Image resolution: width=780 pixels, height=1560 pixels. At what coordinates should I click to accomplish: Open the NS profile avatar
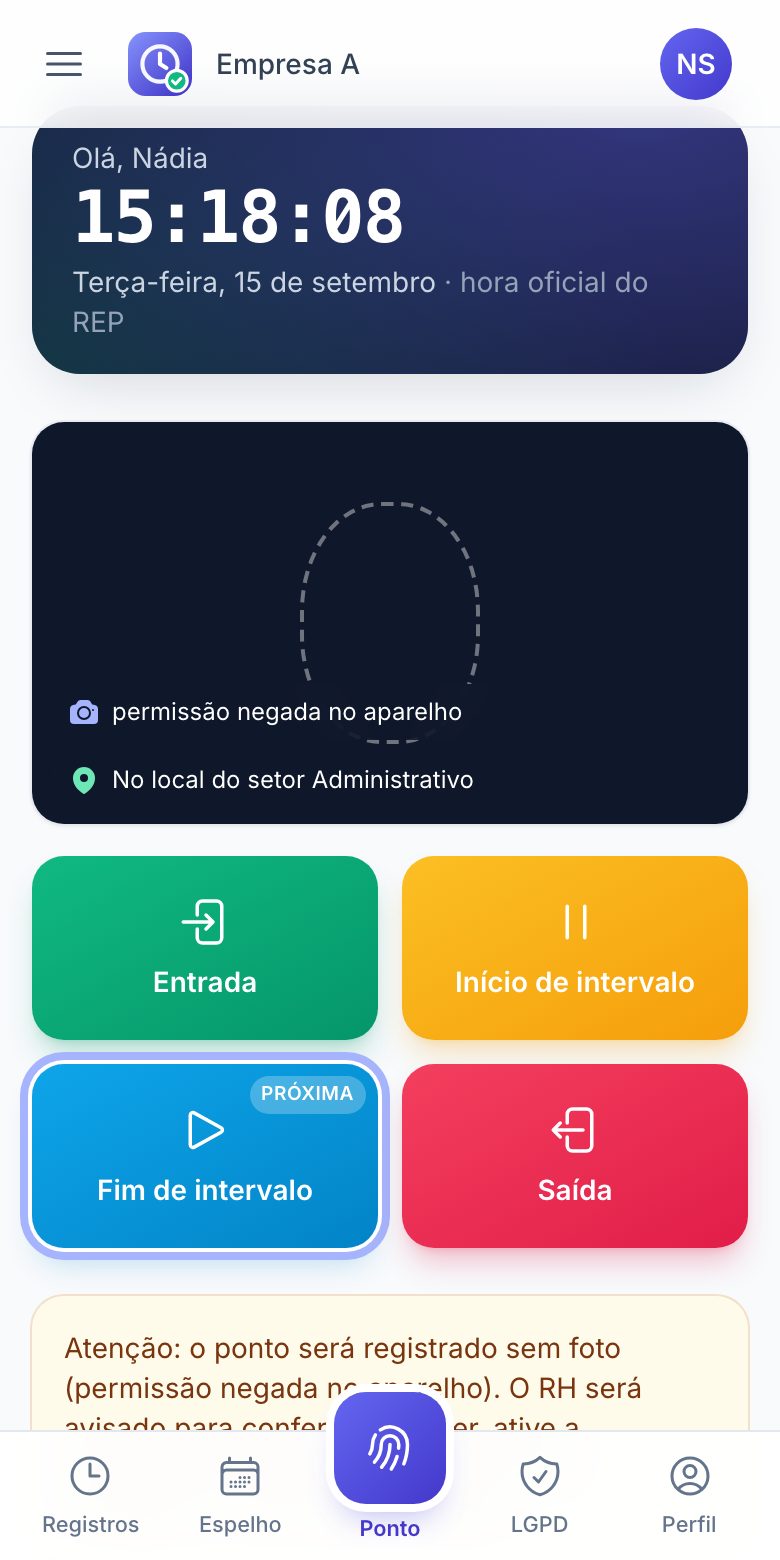click(696, 64)
